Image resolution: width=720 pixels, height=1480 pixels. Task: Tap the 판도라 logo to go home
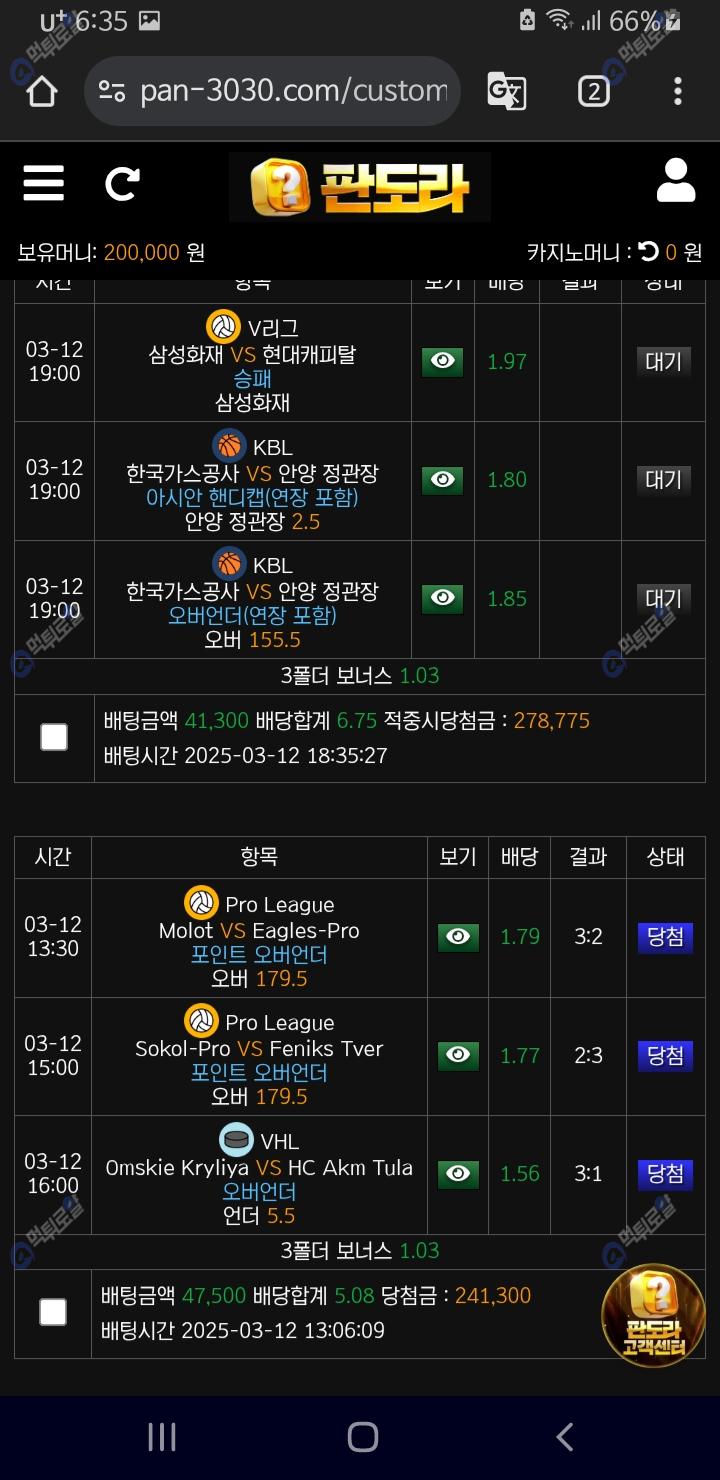pos(360,187)
